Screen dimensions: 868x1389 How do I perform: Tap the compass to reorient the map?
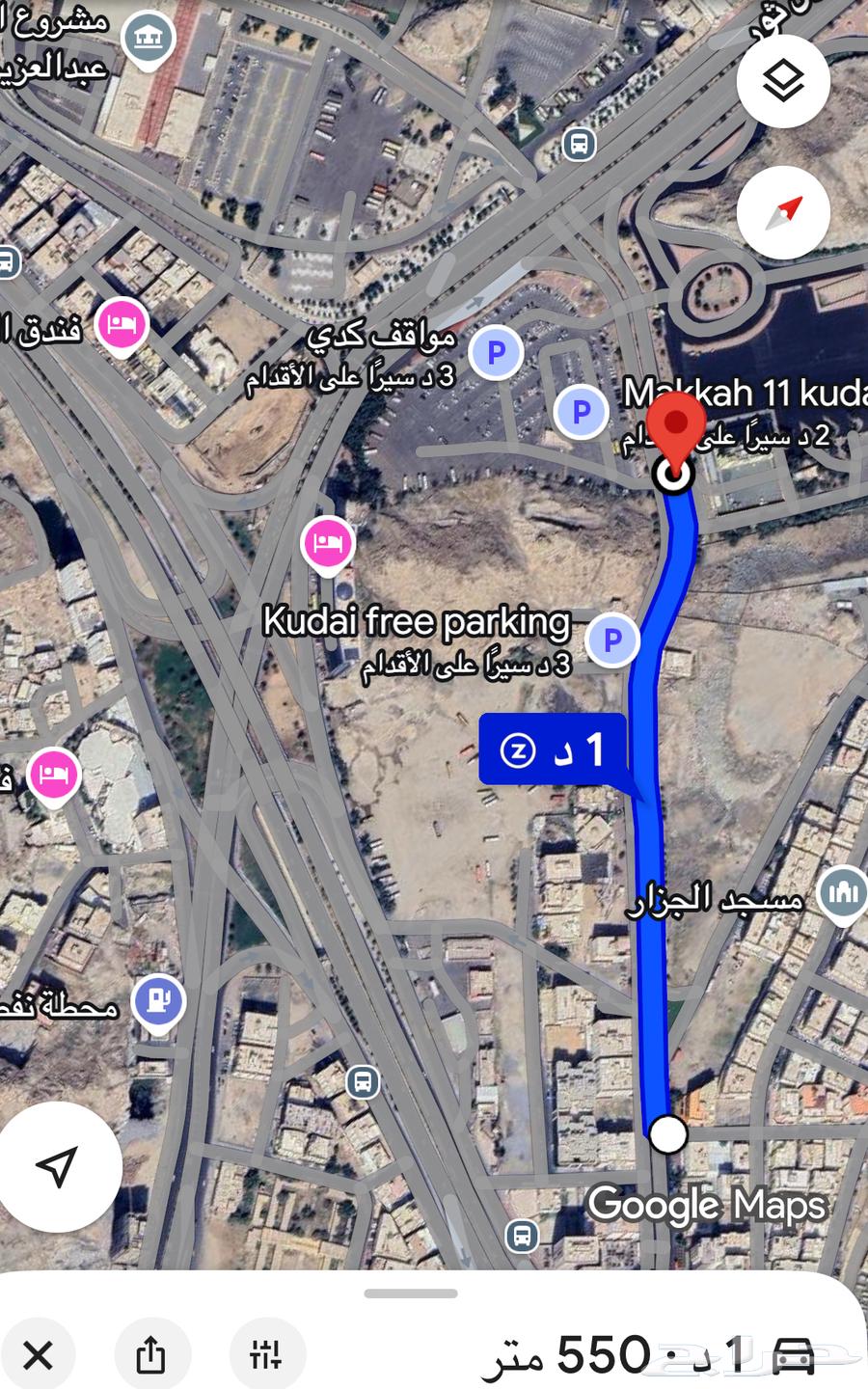point(783,212)
